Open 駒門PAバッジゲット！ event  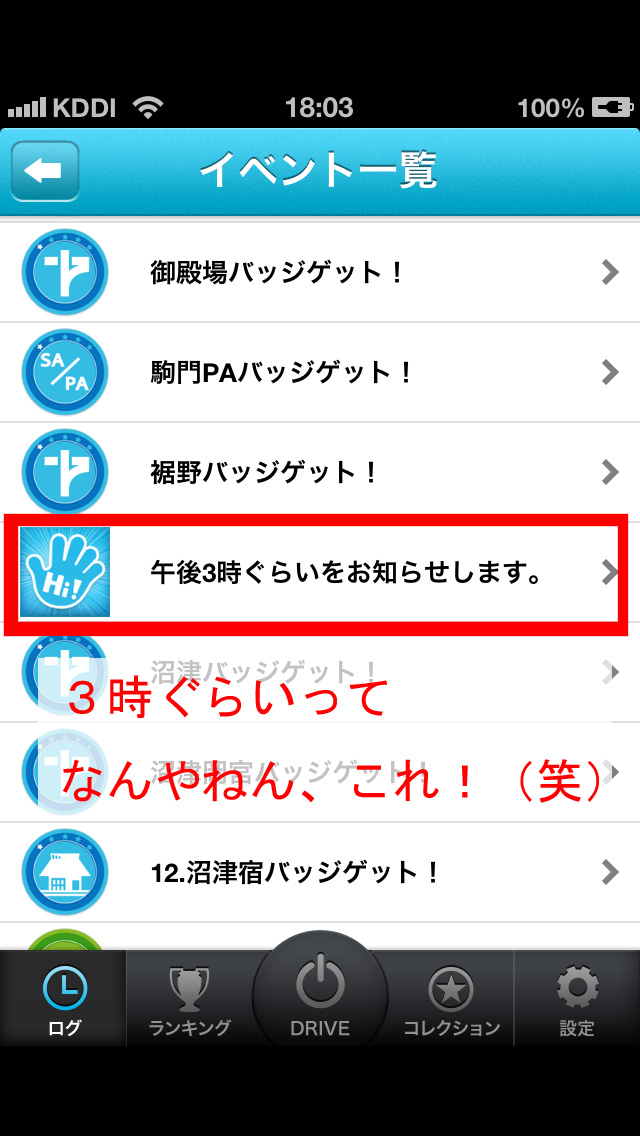[x=320, y=372]
